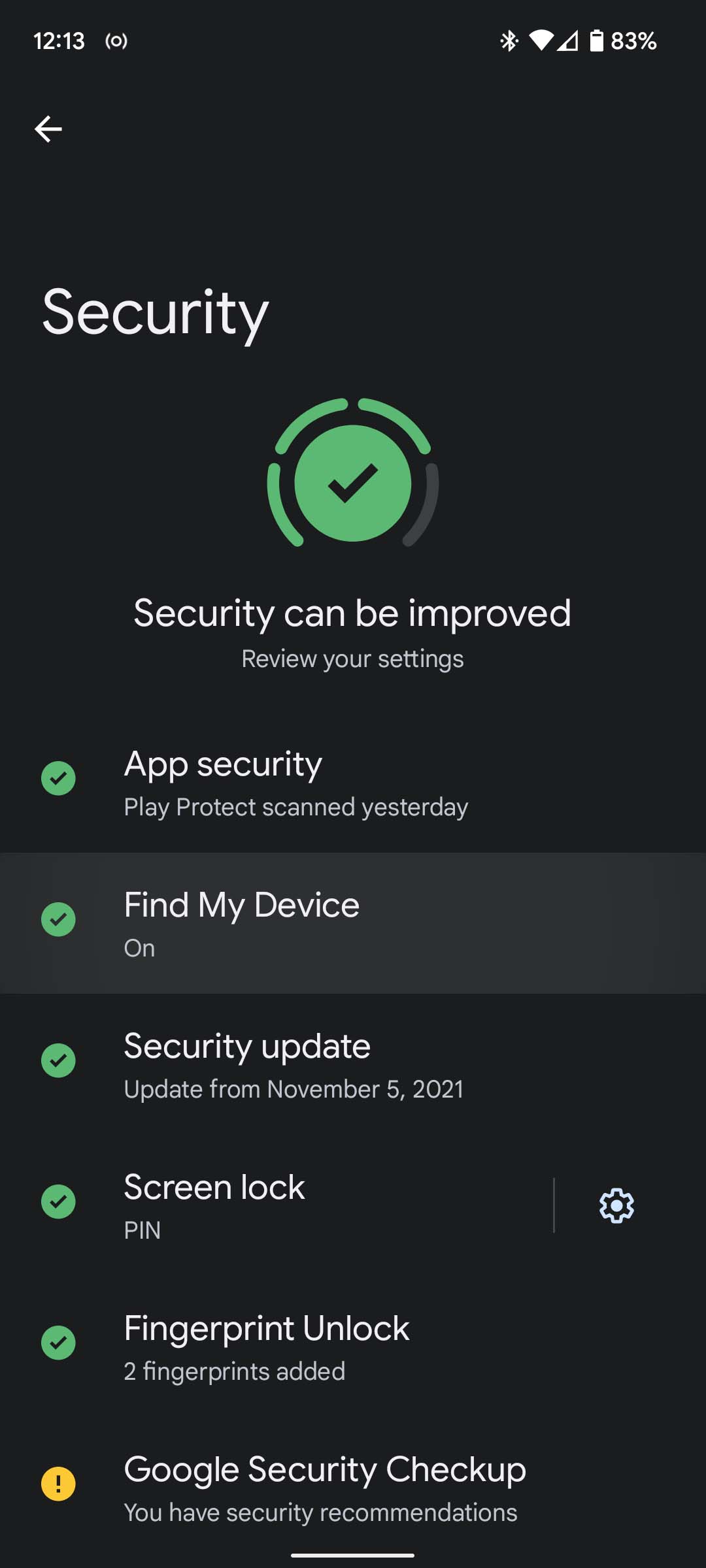Screen dimensions: 706x1568
Task: Tap Review your settings text
Action: click(352, 658)
